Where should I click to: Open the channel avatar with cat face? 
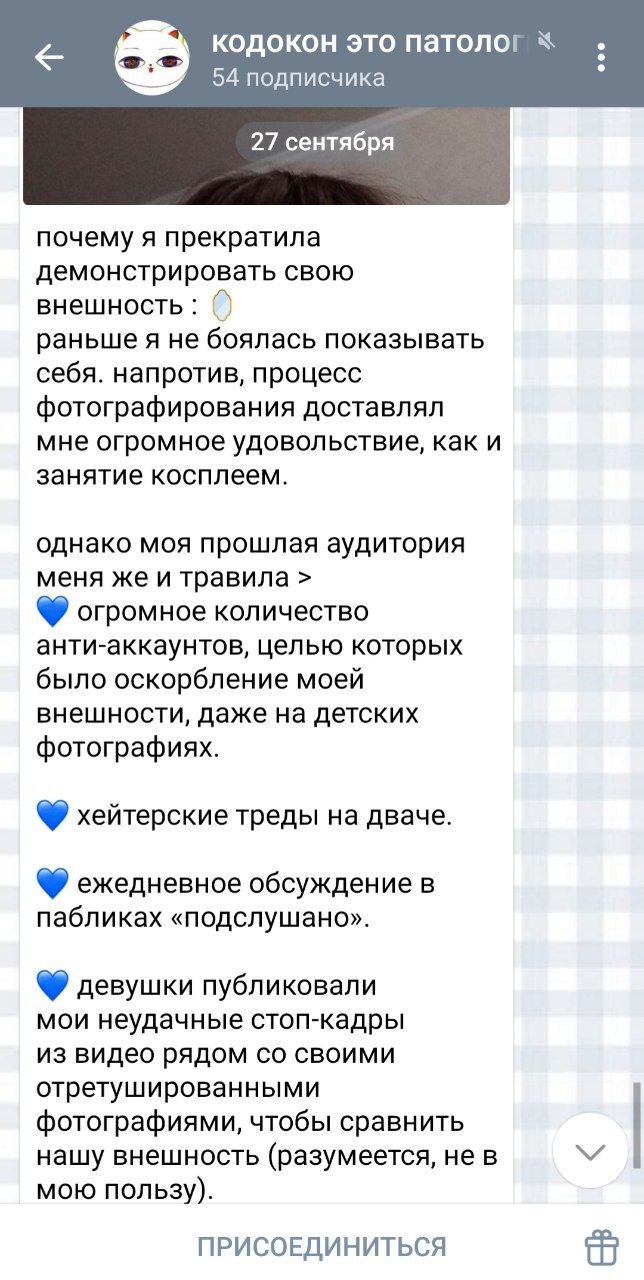pyautogui.click(x=152, y=58)
